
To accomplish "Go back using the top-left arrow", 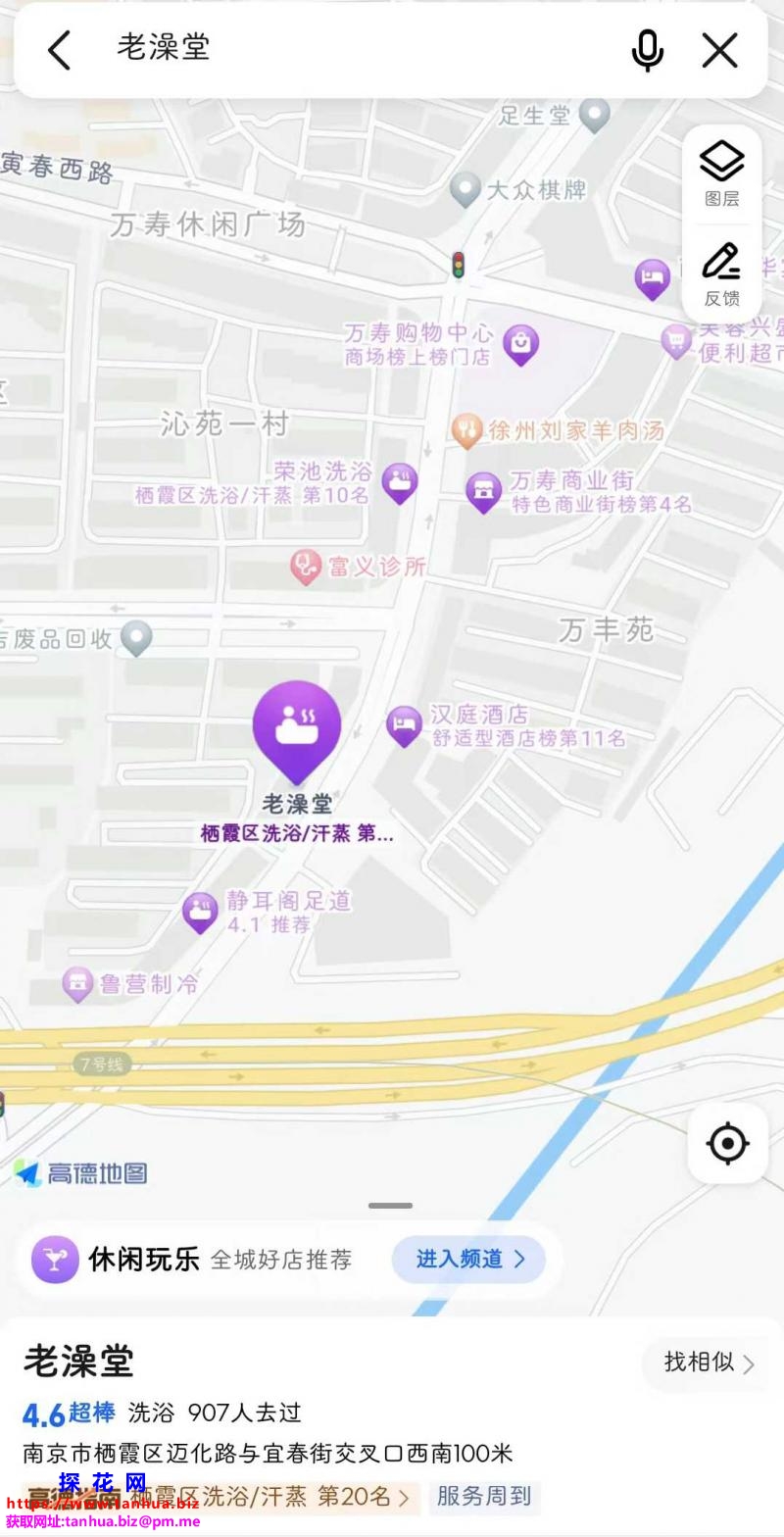I will [x=60, y=50].
